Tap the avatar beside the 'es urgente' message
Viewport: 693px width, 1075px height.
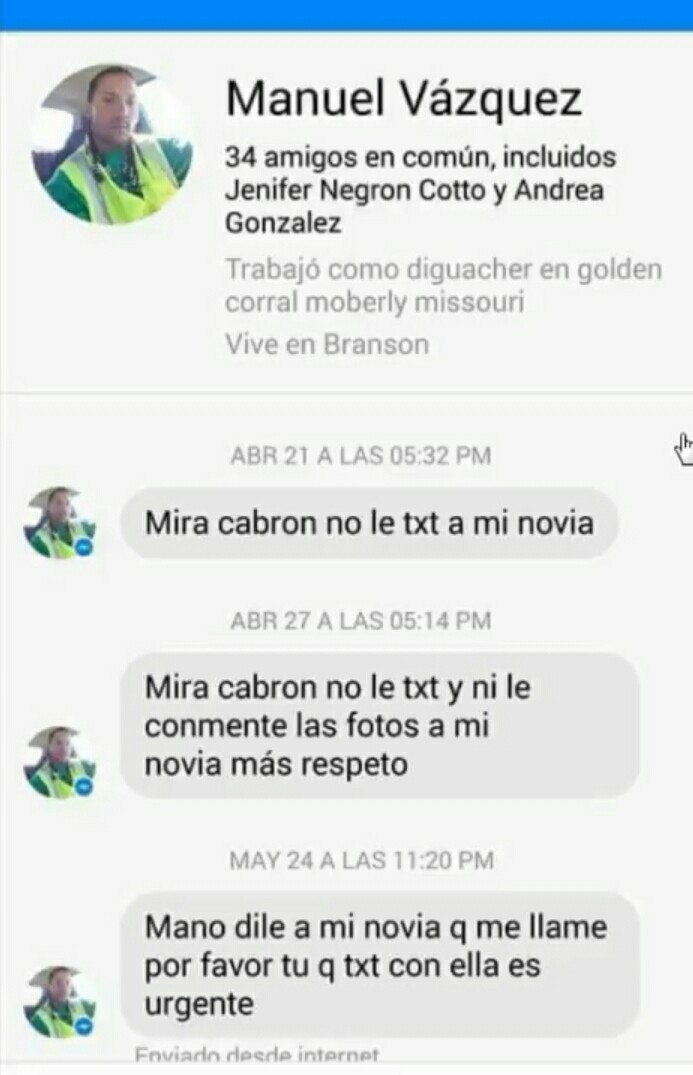click(59, 1002)
